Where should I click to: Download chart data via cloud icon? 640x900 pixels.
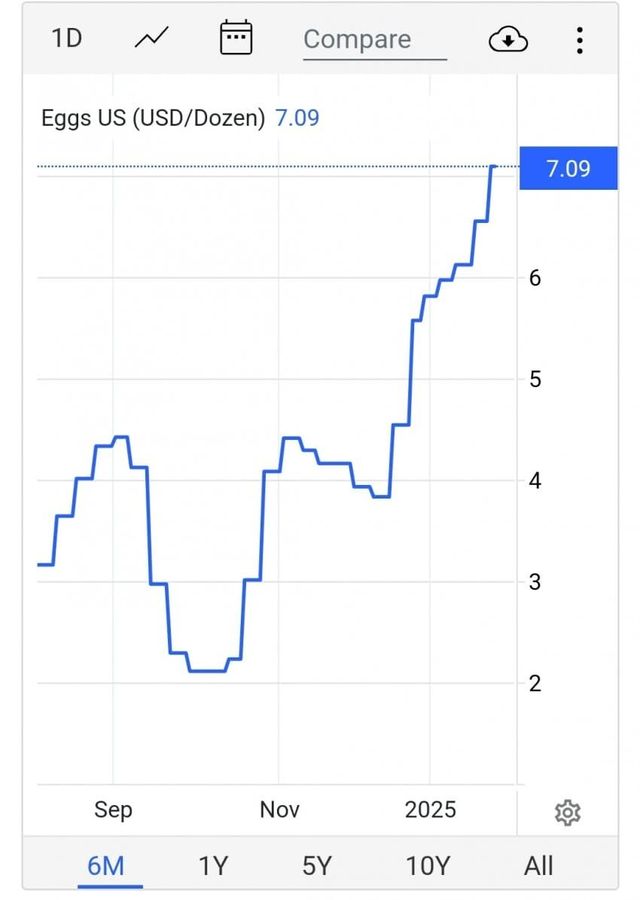point(508,40)
